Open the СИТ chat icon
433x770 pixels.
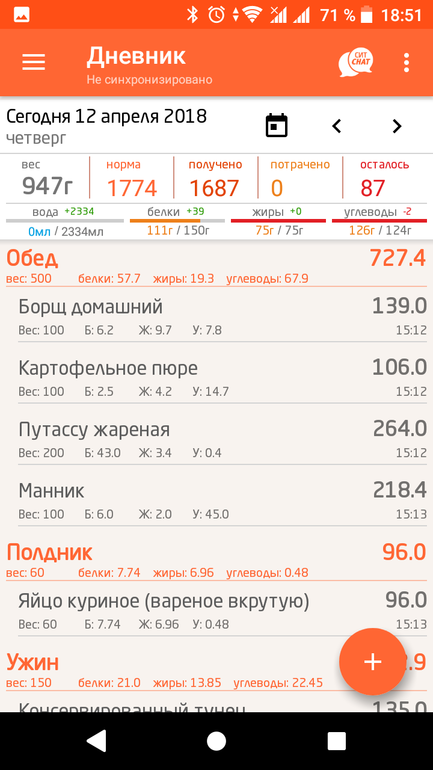355,62
